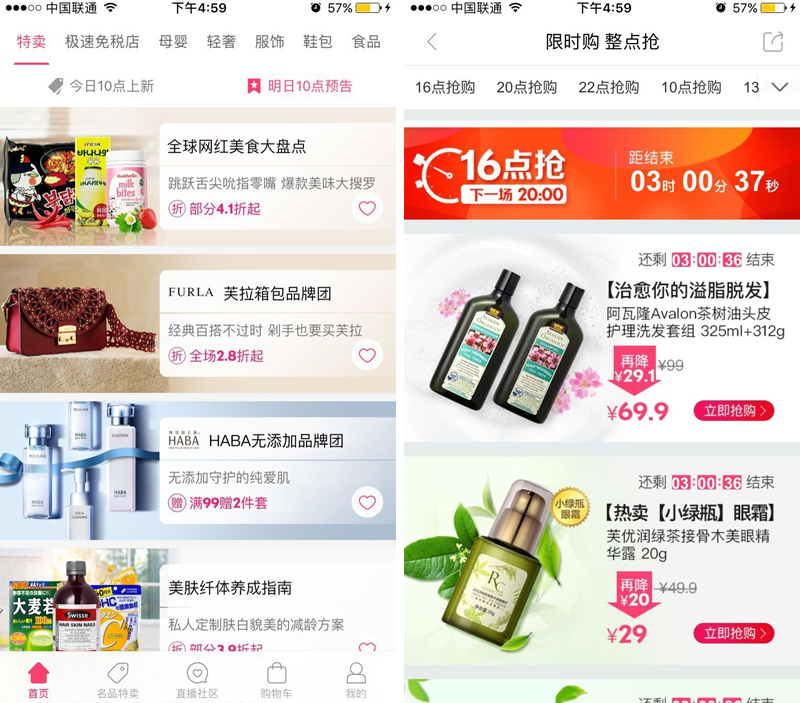
Task: Share the flash sale page
Action: 773,42
